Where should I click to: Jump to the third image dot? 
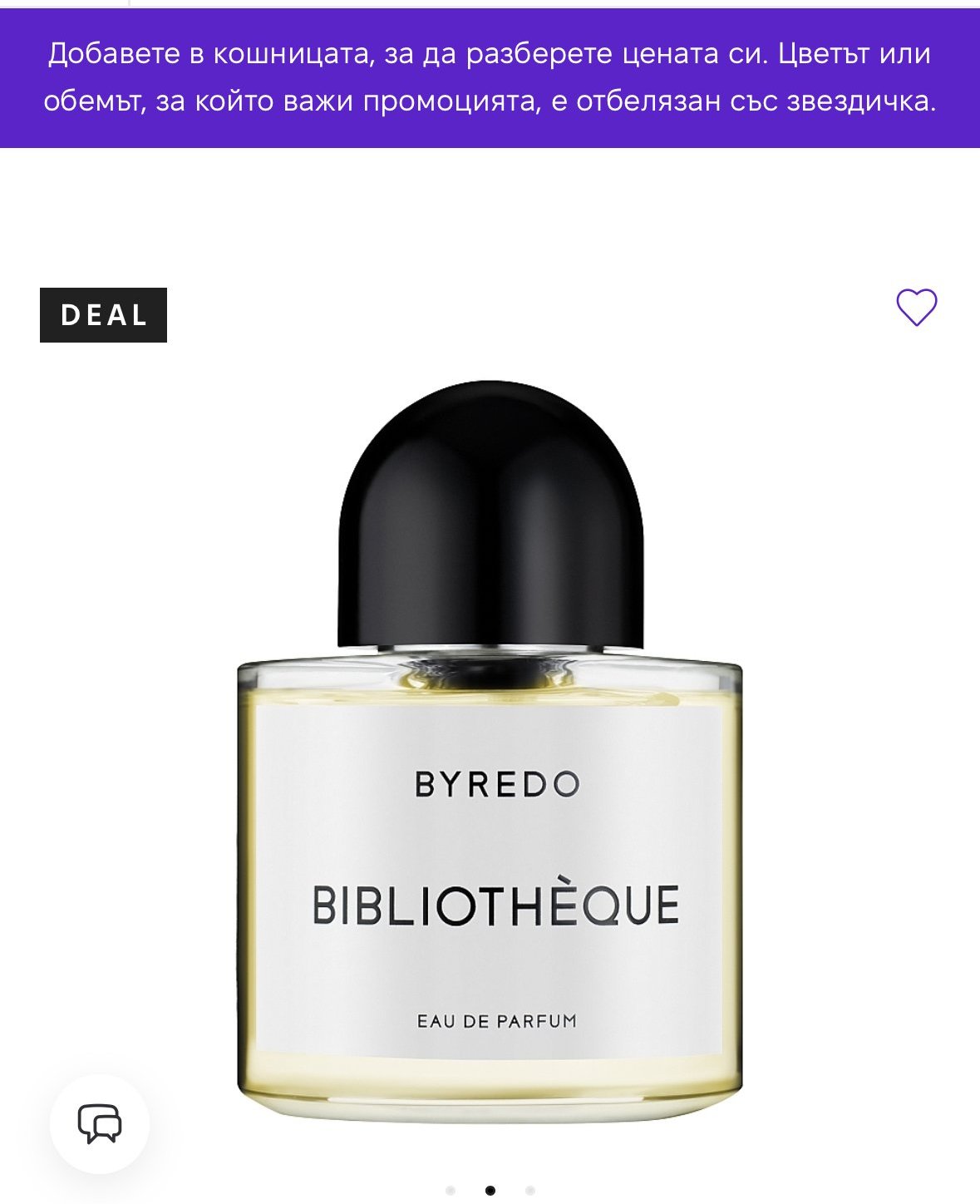pos(529,1191)
